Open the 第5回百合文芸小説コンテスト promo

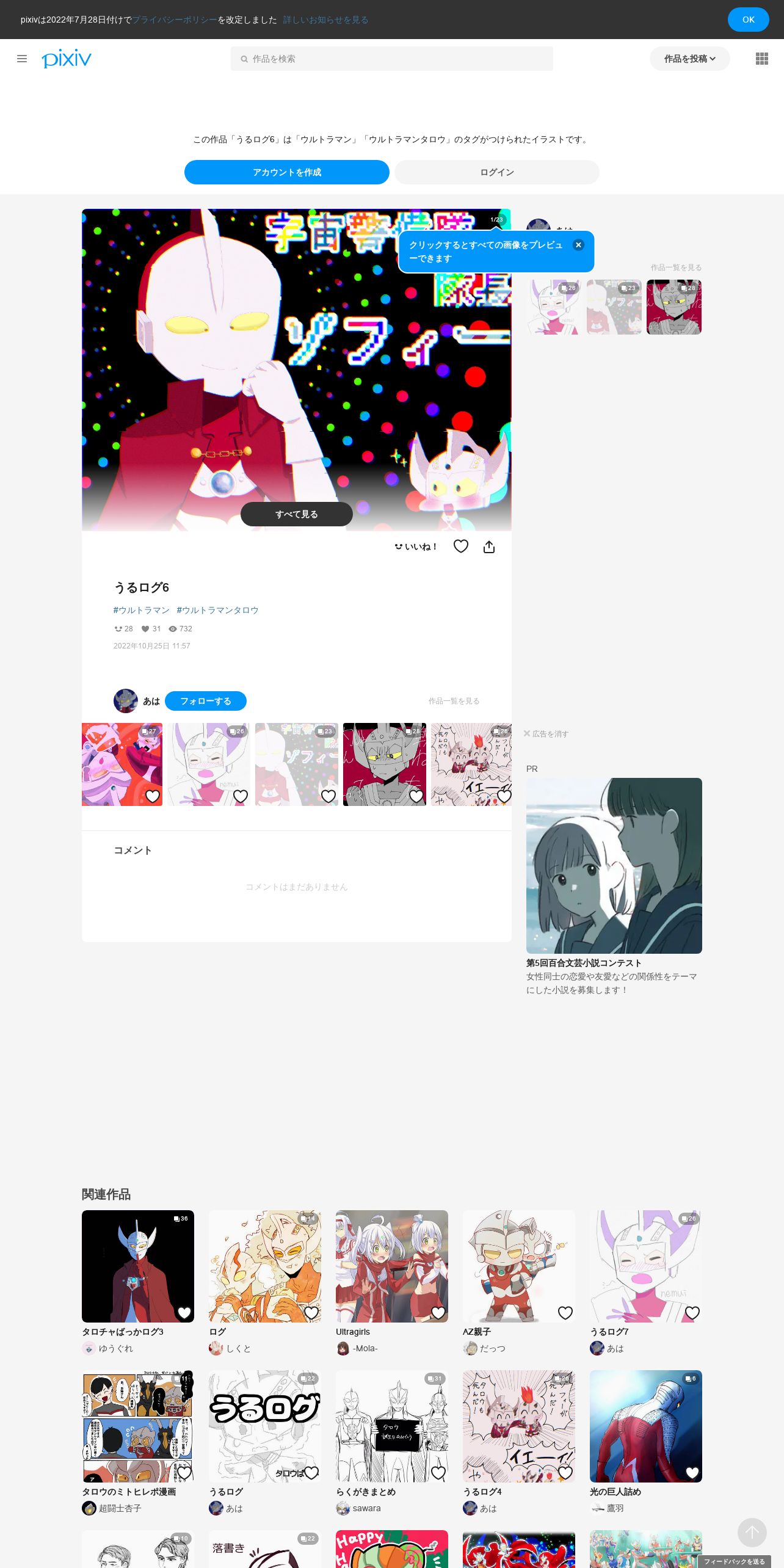pos(614,865)
